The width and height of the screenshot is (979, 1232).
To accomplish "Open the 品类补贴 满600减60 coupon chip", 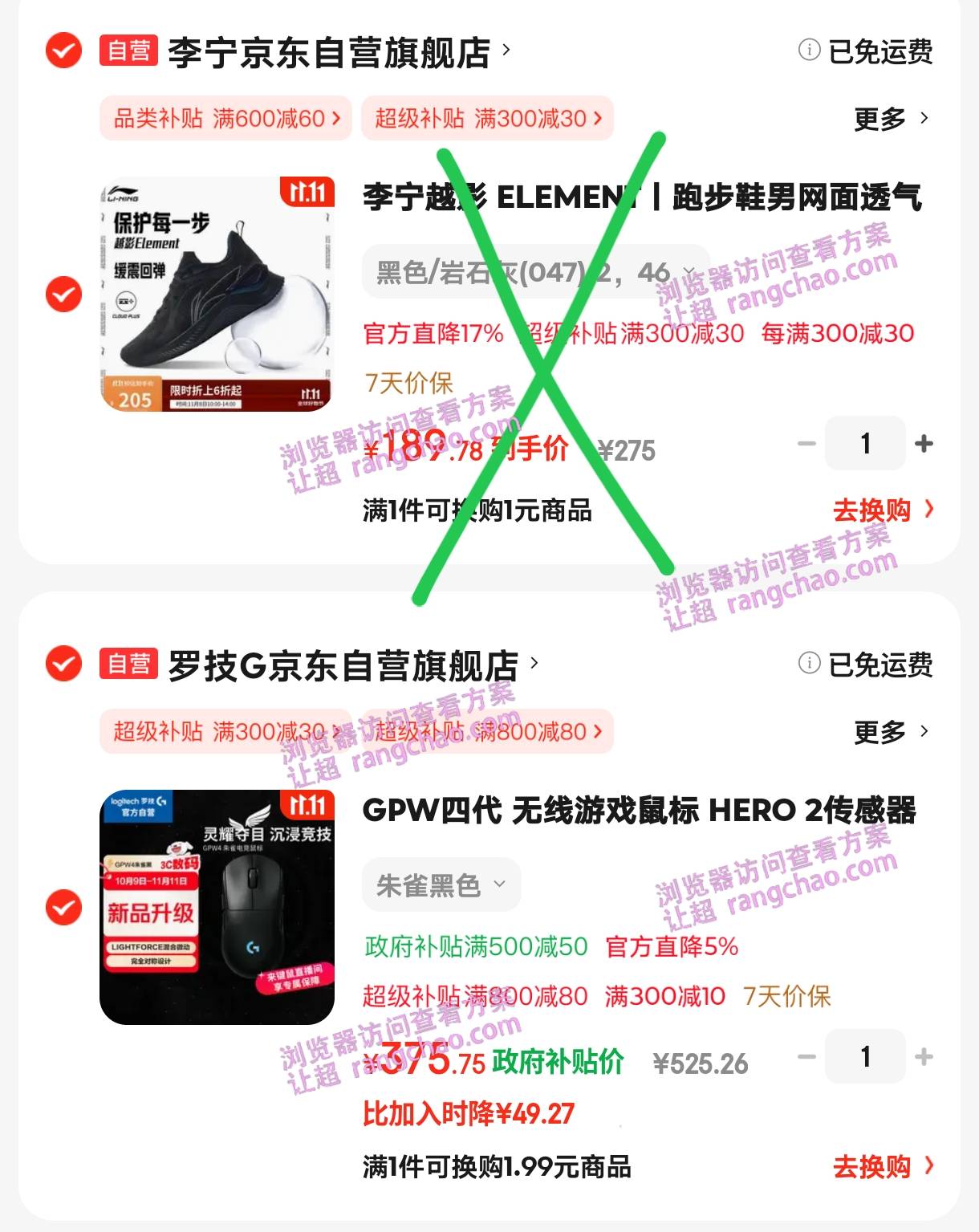I will (x=225, y=119).
